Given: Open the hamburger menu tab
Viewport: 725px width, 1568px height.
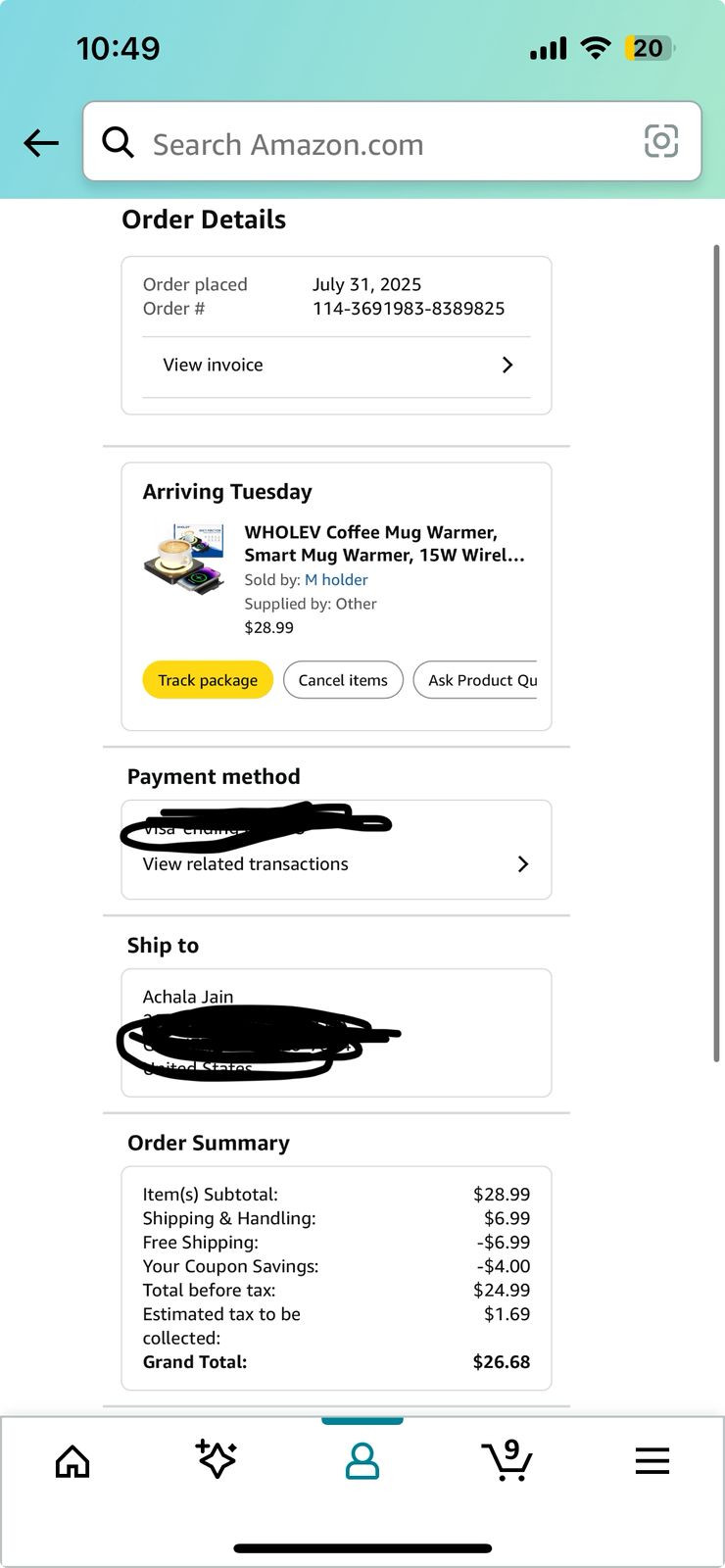Looking at the screenshot, I should coord(652,1461).
